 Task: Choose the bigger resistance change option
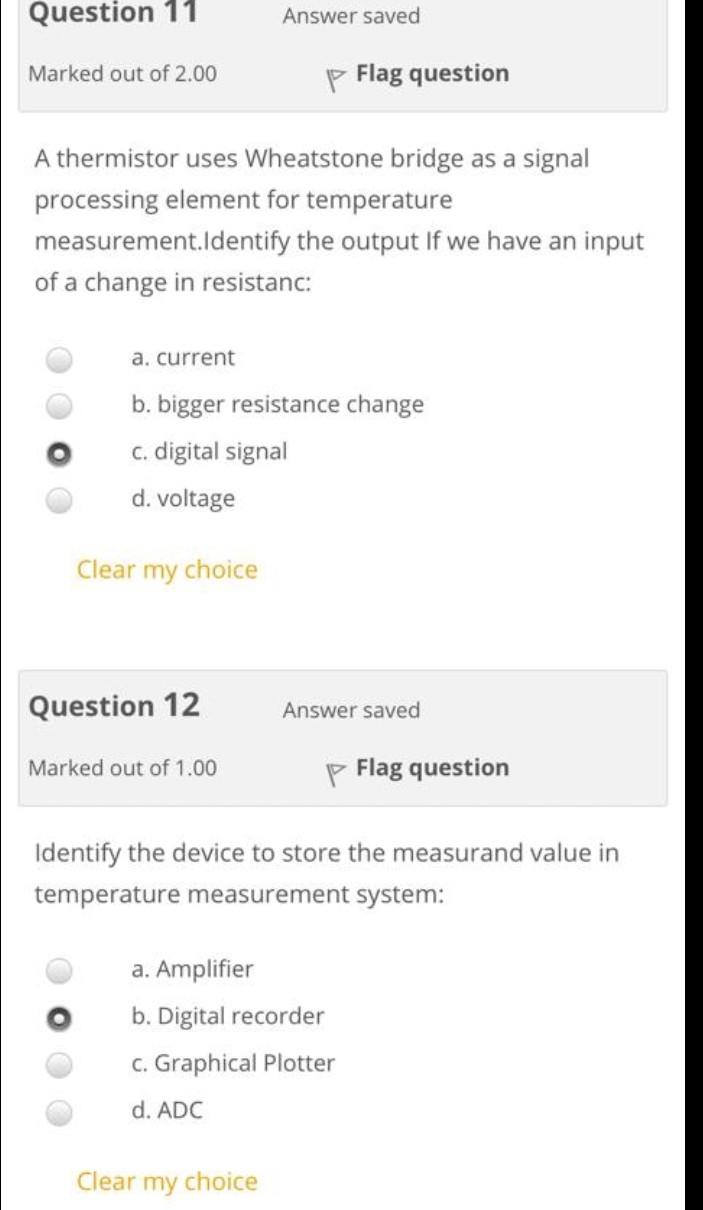coord(61,405)
